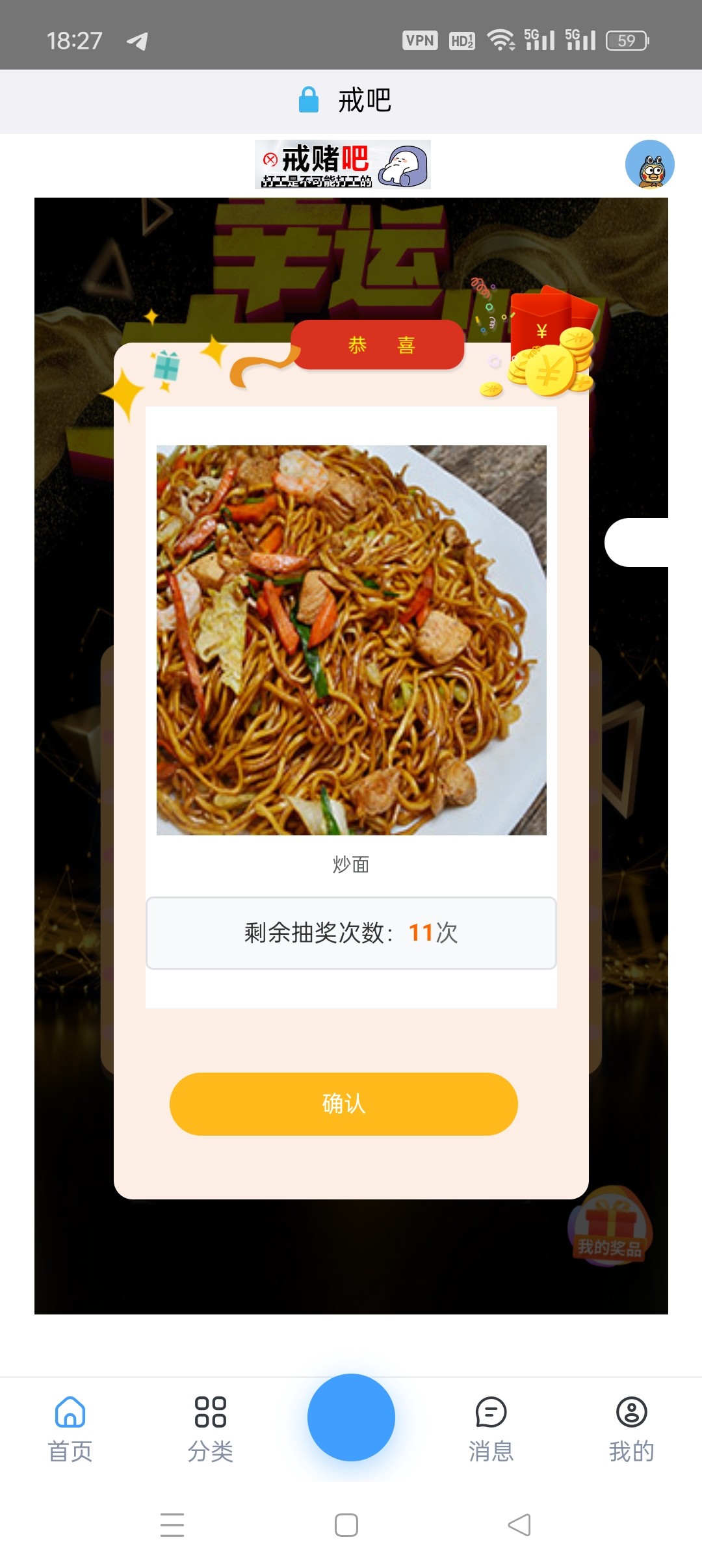The height and width of the screenshot is (1568, 702).
Task: Open the 戒赌吧 banner
Action: pyautogui.click(x=343, y=164)
